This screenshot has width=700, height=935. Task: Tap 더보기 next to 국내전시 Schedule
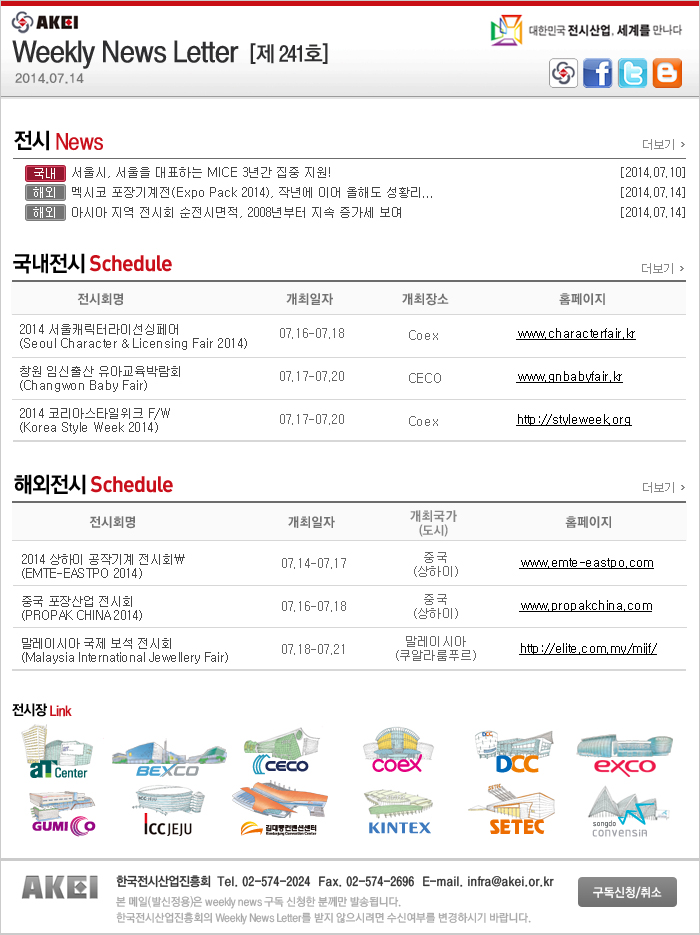point(663,268)
